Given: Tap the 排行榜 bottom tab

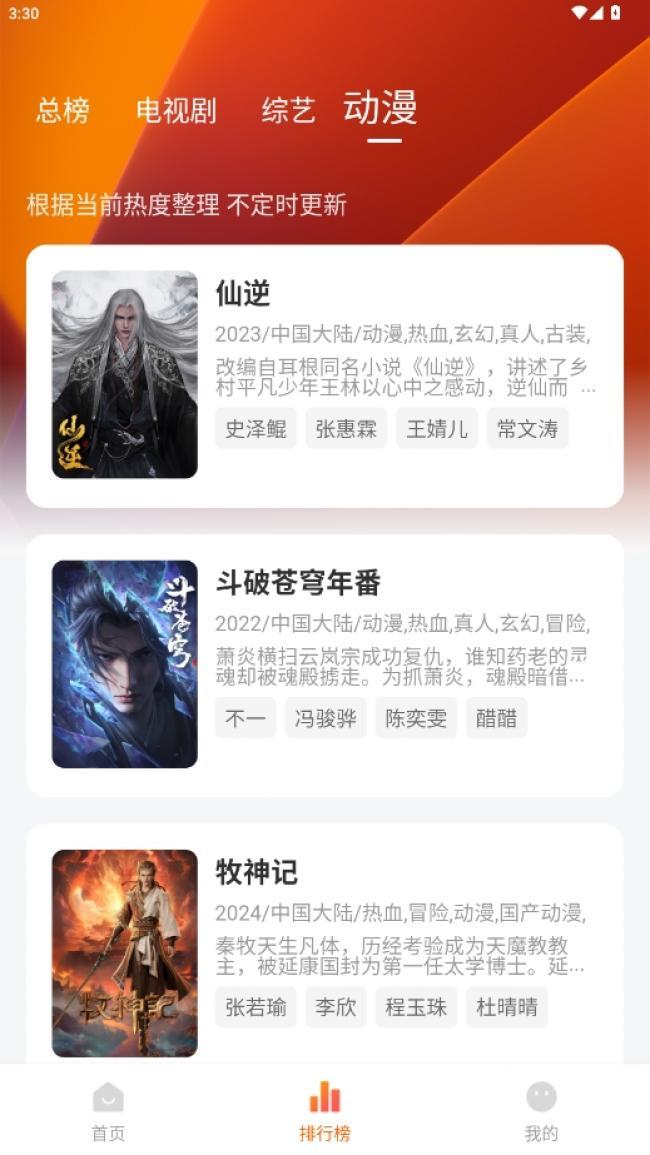Looking at the screenshot, I should pyautogui.click(x=325, y=1112).
